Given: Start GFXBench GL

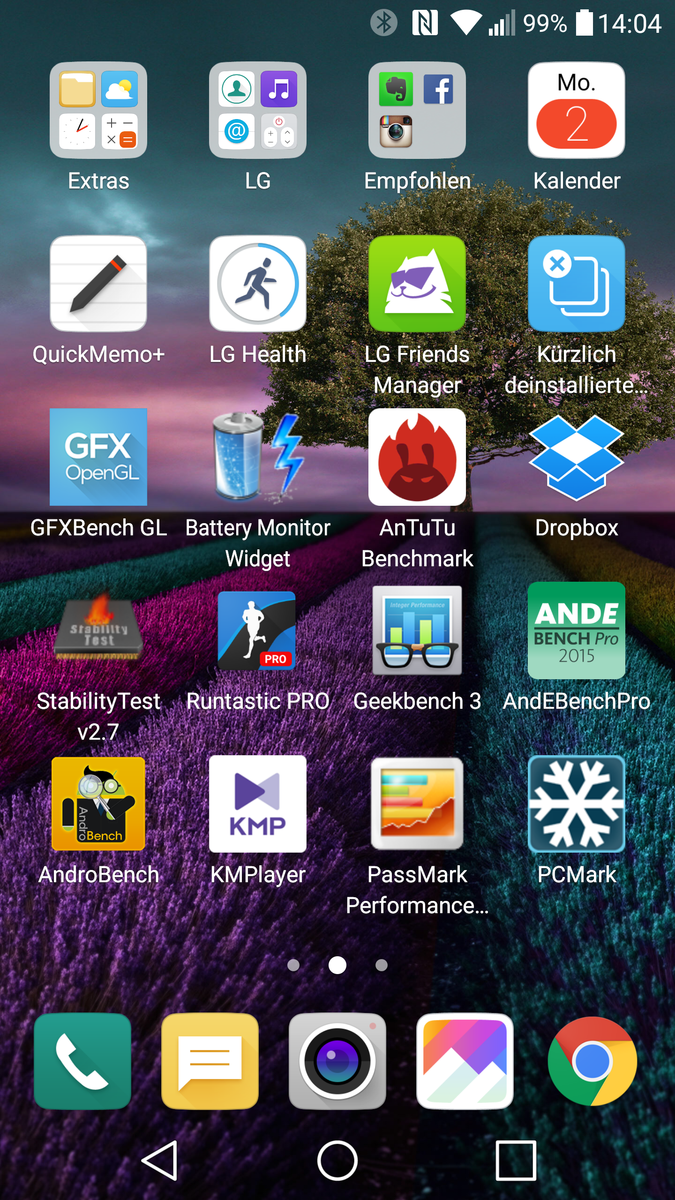Looking at the screenshot, I should pos(98,457).
